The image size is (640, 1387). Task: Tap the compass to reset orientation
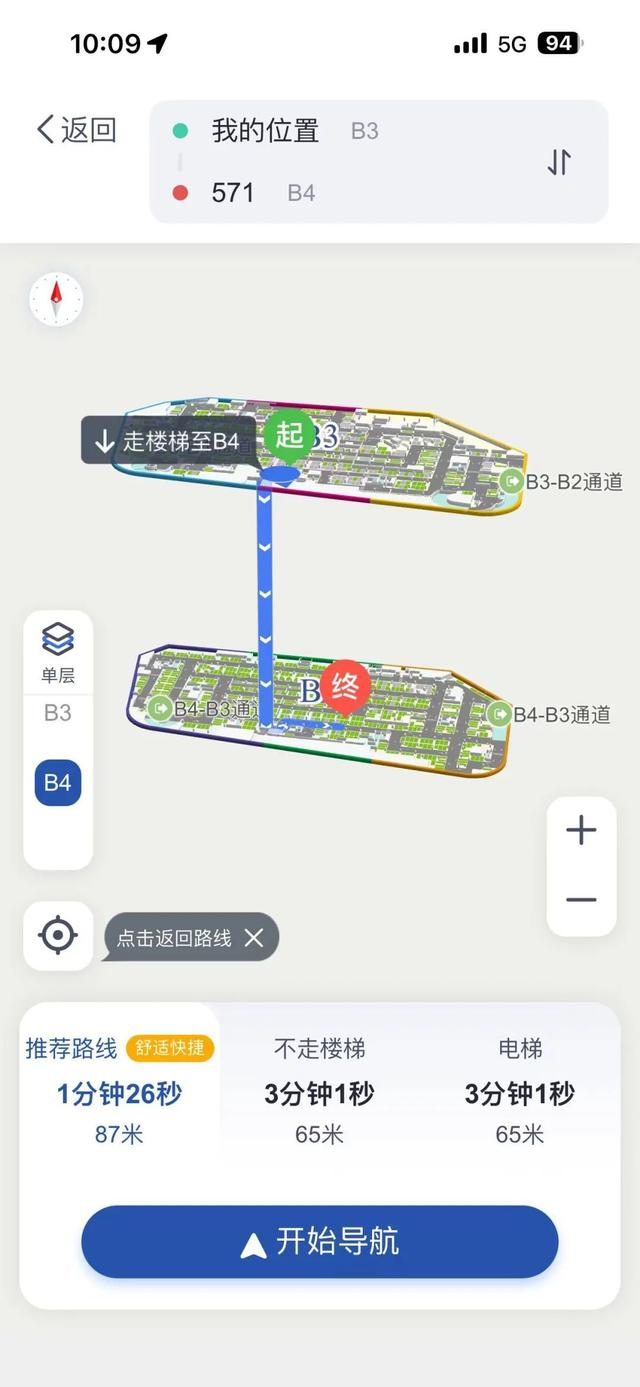tap(57, 298)
